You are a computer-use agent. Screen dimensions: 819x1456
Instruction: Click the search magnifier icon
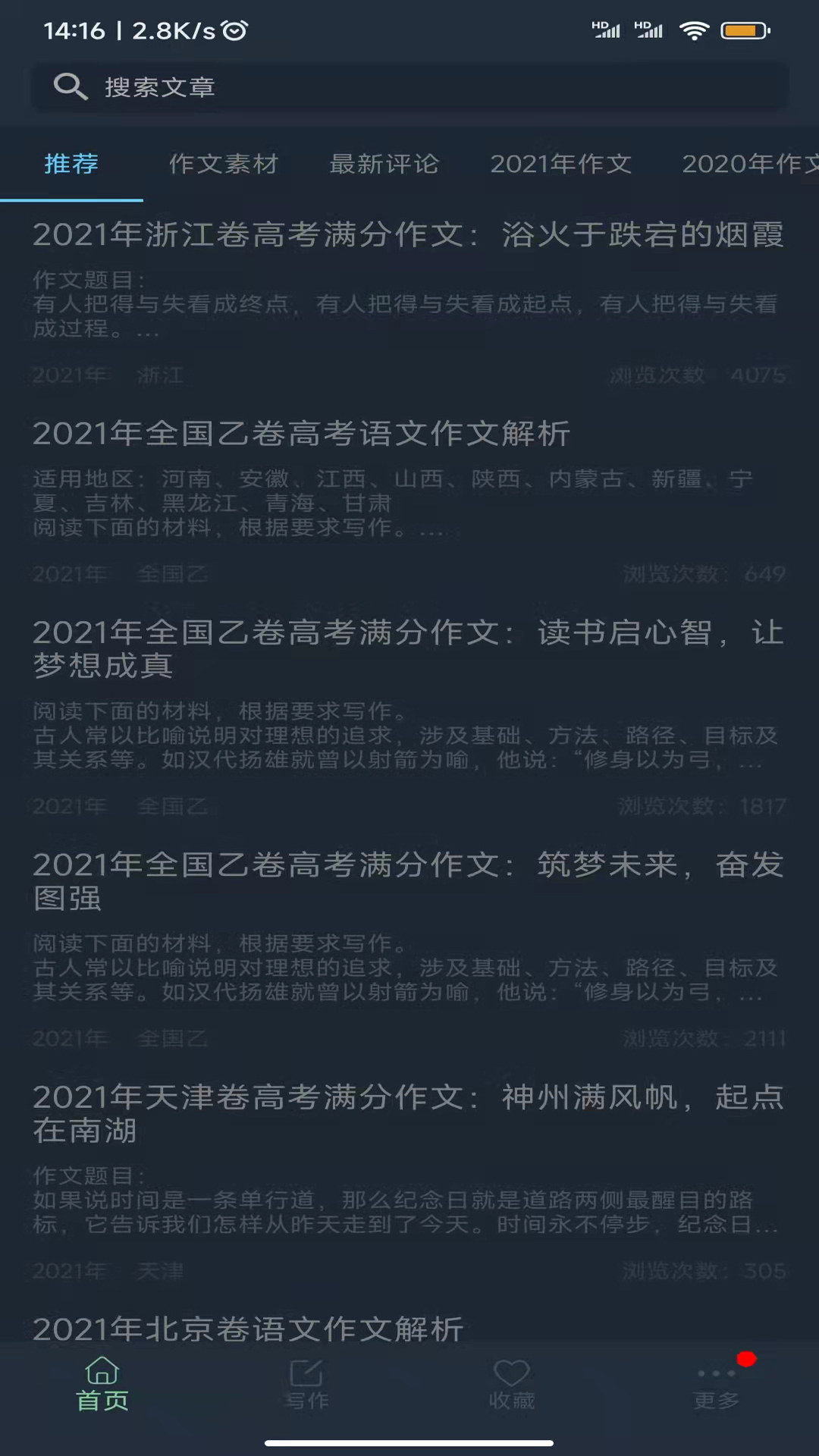click(71, 86)
